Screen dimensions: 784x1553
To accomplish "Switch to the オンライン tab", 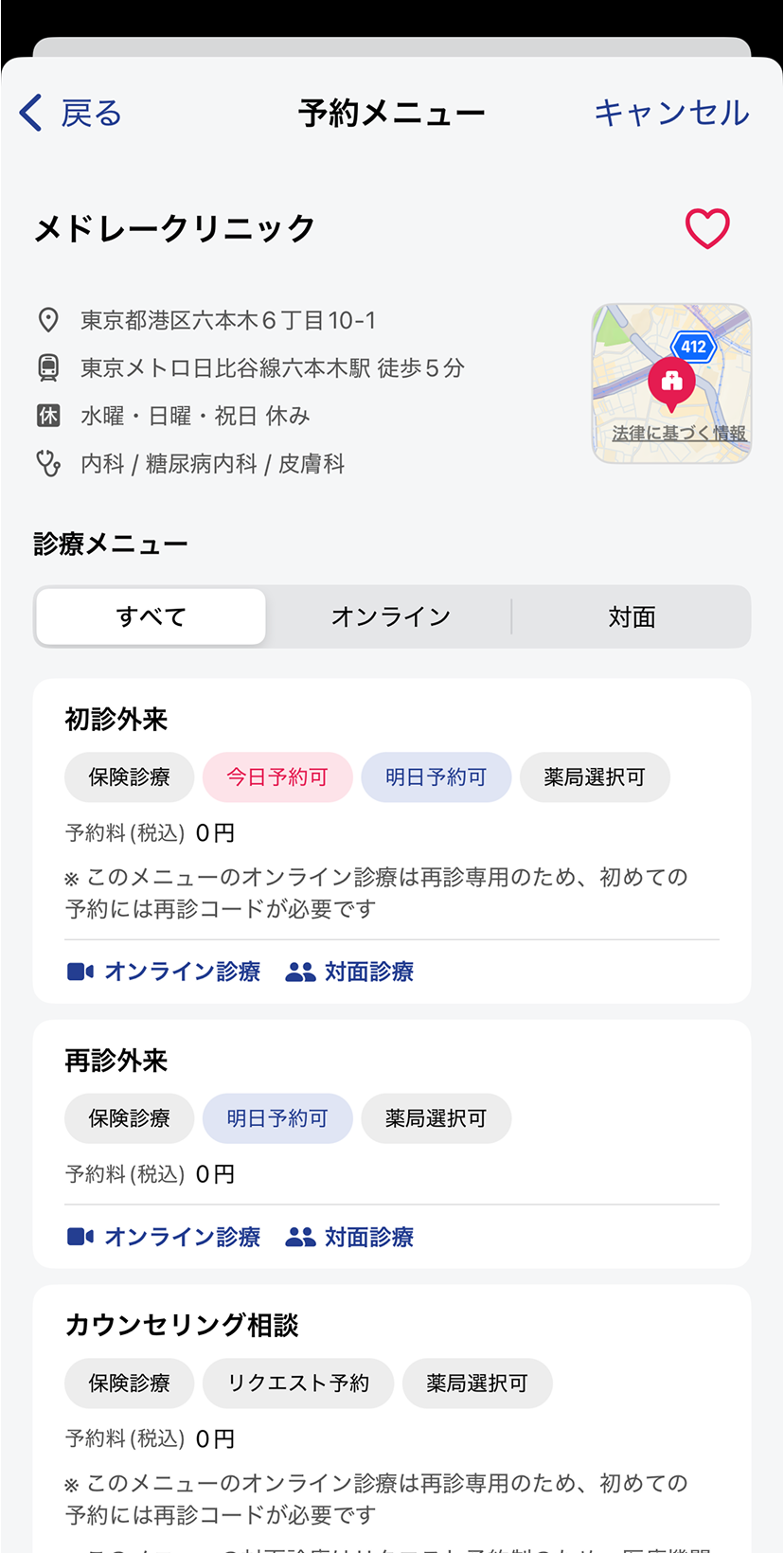I will [391, 616].
